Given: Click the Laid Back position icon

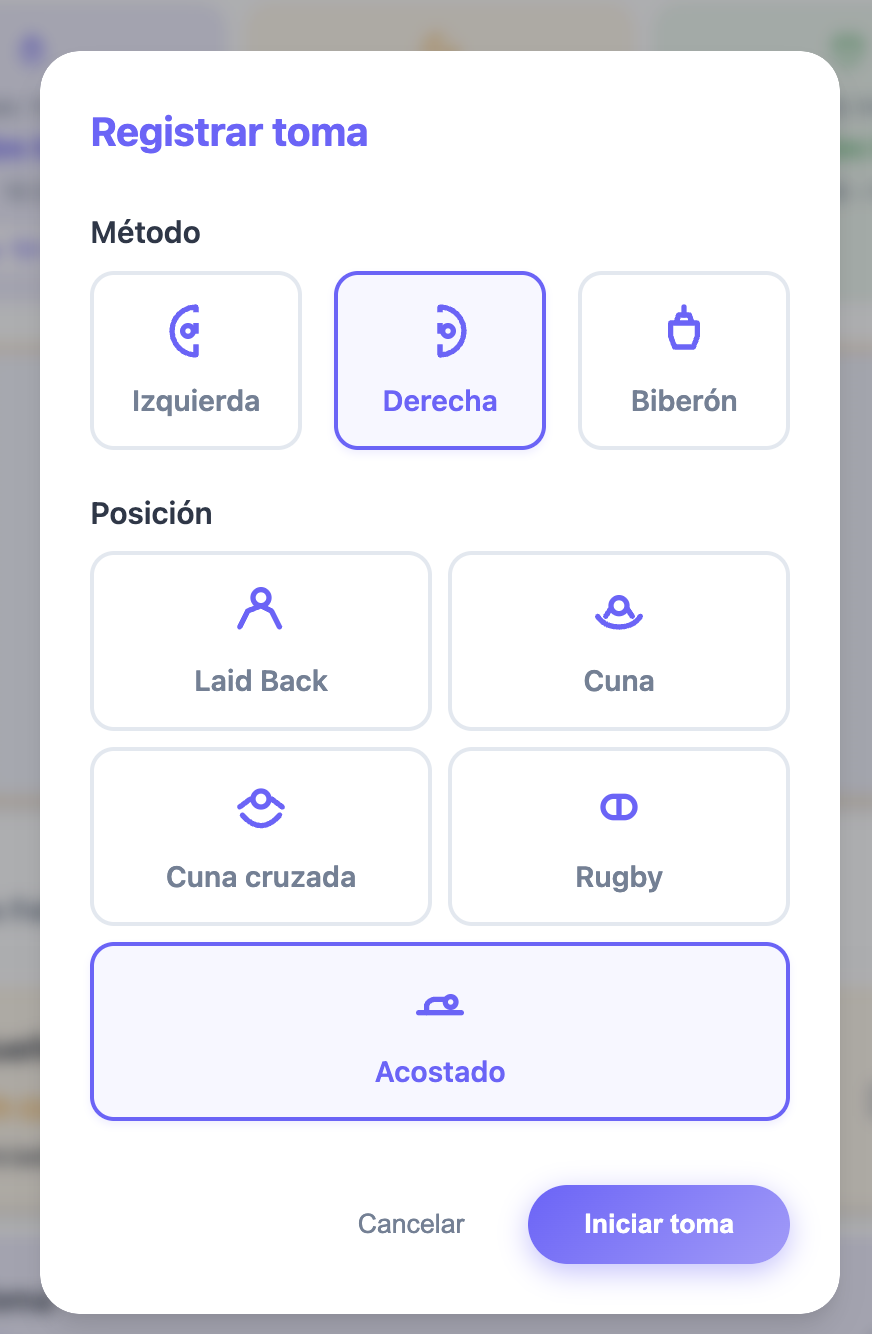Looking at the screenshot, I should coord(260,606).
